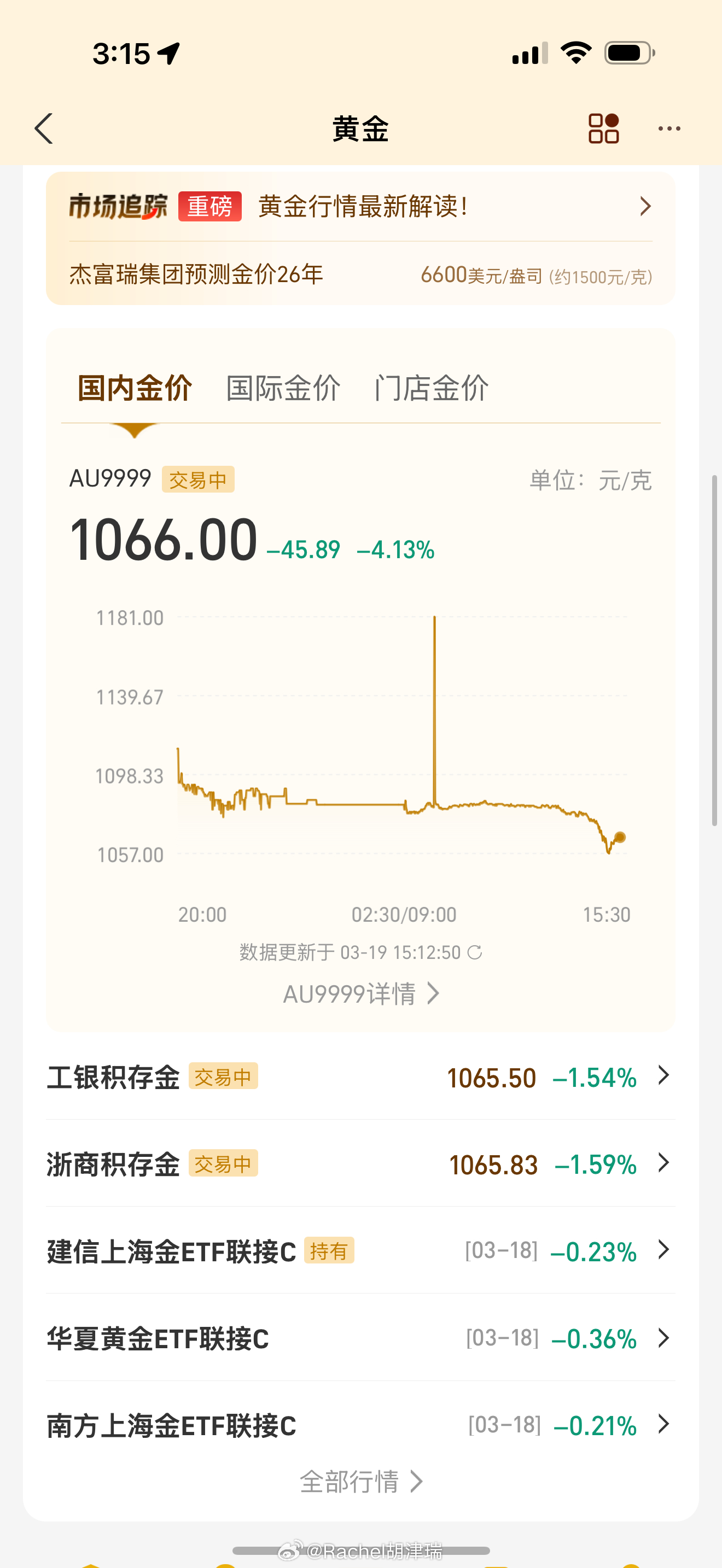Open 华夏黄金ETF联接C fund row
The height and width of the screenshot is (1568, 722).
coord(360,1338)
